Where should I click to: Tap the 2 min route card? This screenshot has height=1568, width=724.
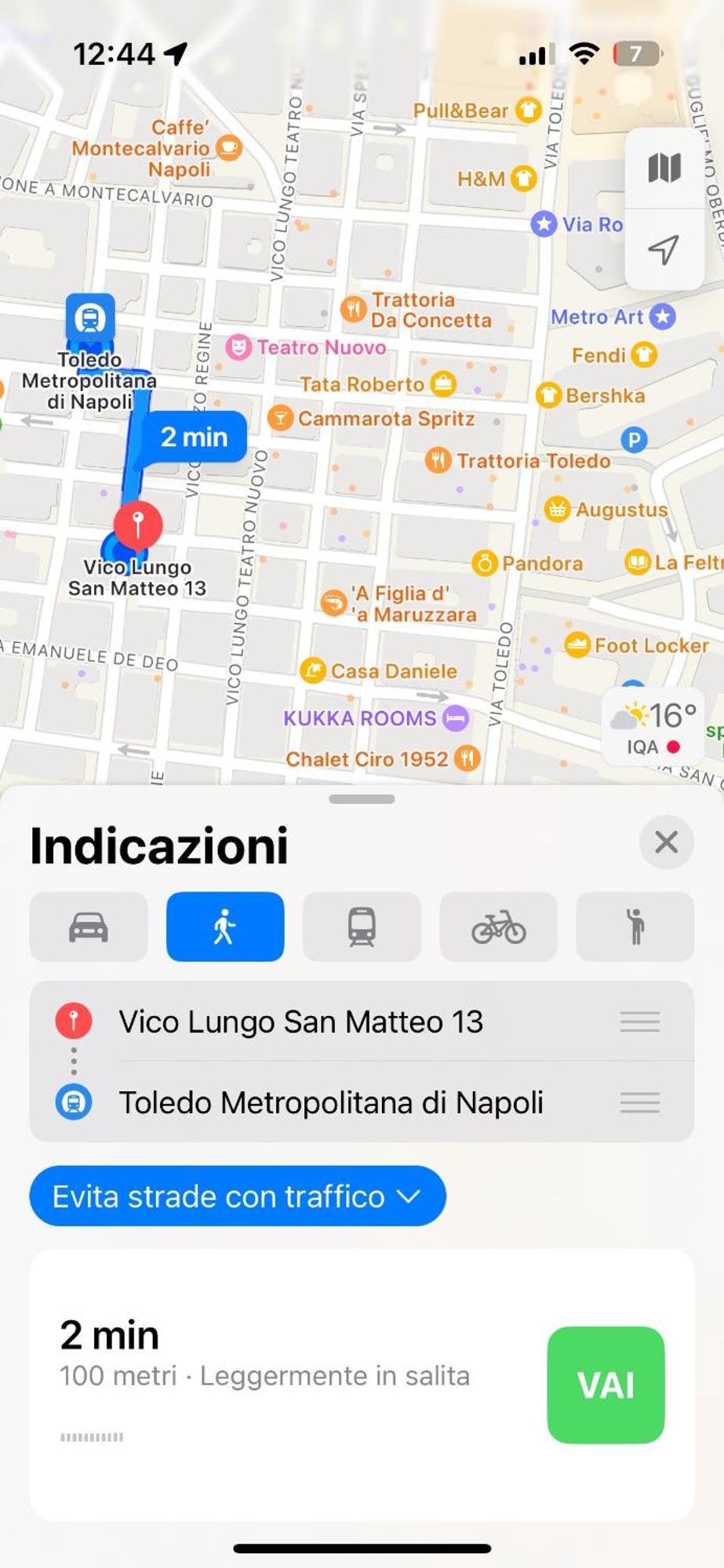tap(194, 437)
